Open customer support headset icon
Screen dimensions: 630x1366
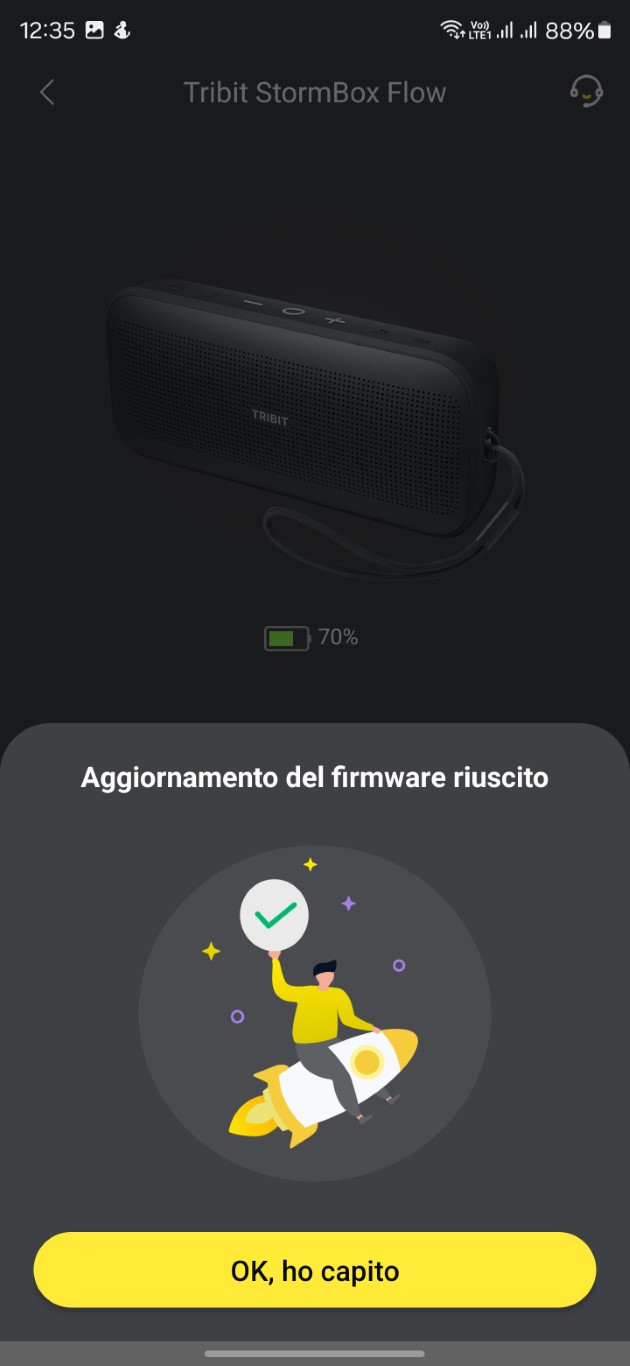click(x=586, y=92)
